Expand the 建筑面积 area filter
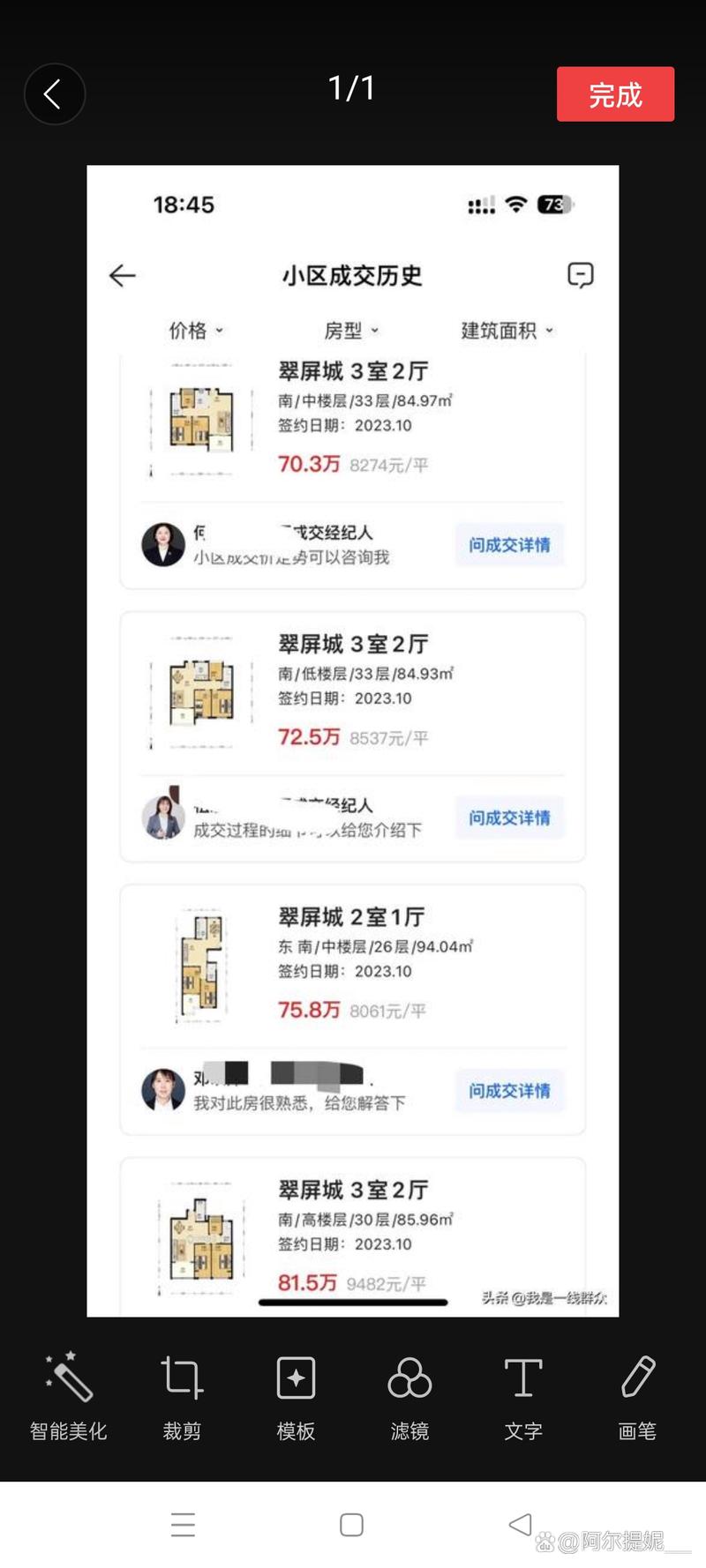Image resolution: width=706 pixels, height=1568 pixels. click(x=507, y=331)
